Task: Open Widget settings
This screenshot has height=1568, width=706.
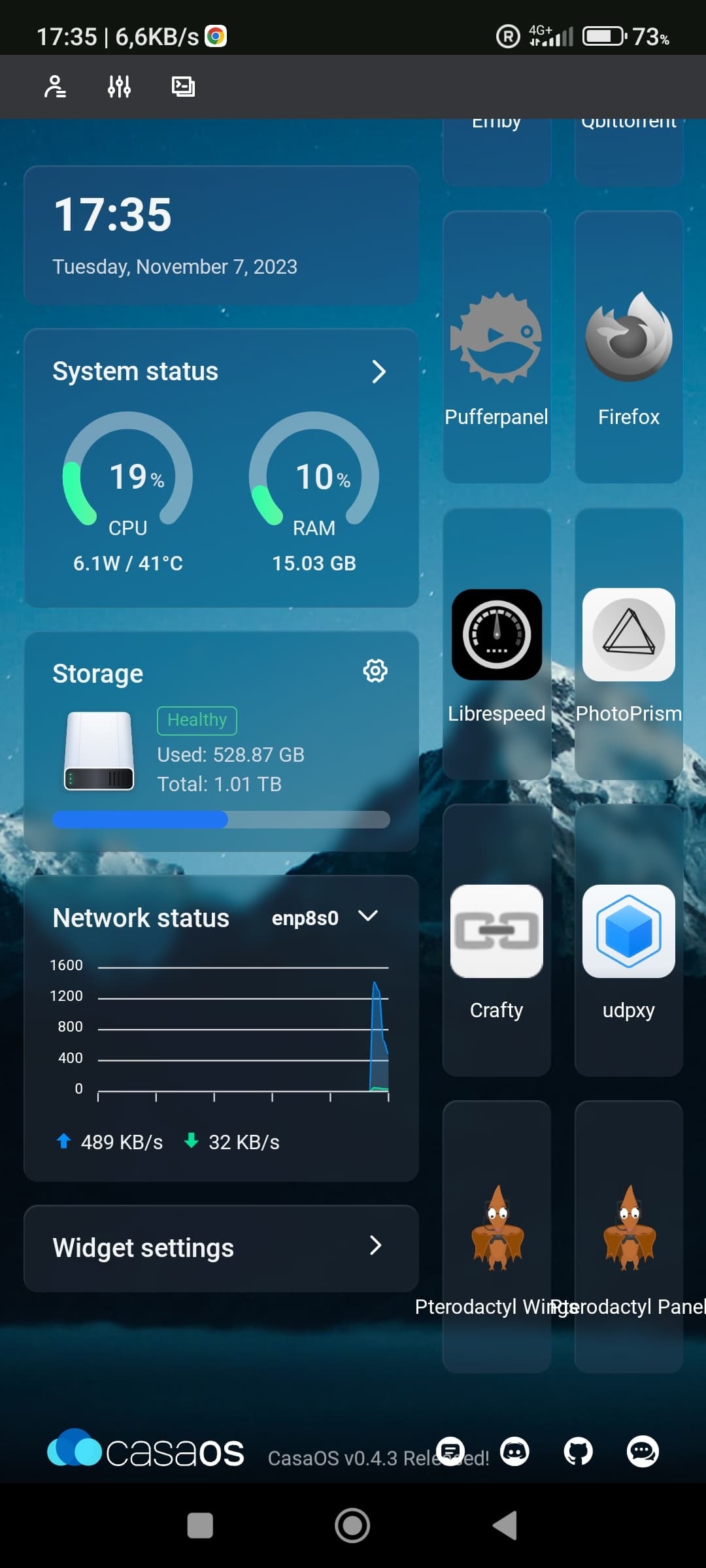Action: coord(221,1248)
